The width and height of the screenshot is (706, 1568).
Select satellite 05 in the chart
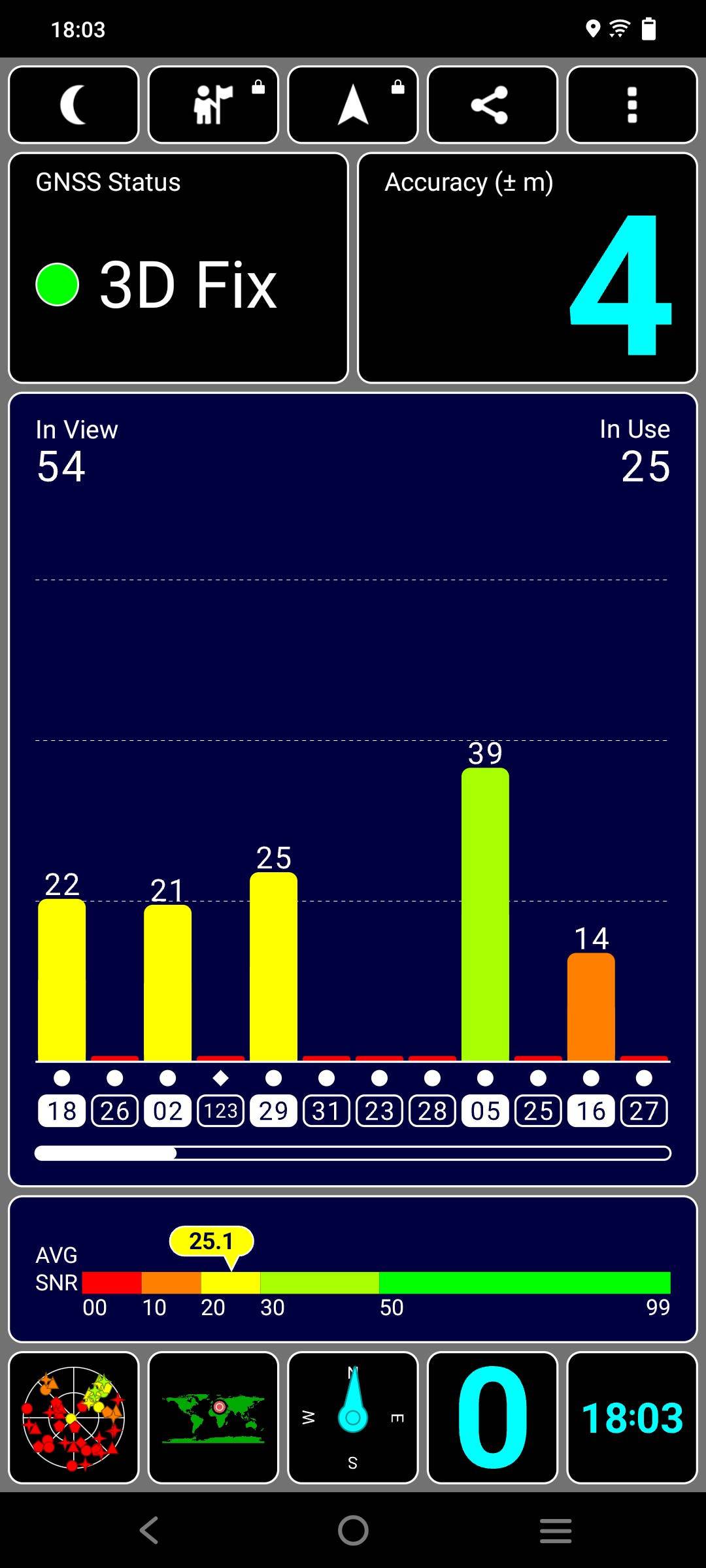pyautogui.click(x=485, y=1111)
